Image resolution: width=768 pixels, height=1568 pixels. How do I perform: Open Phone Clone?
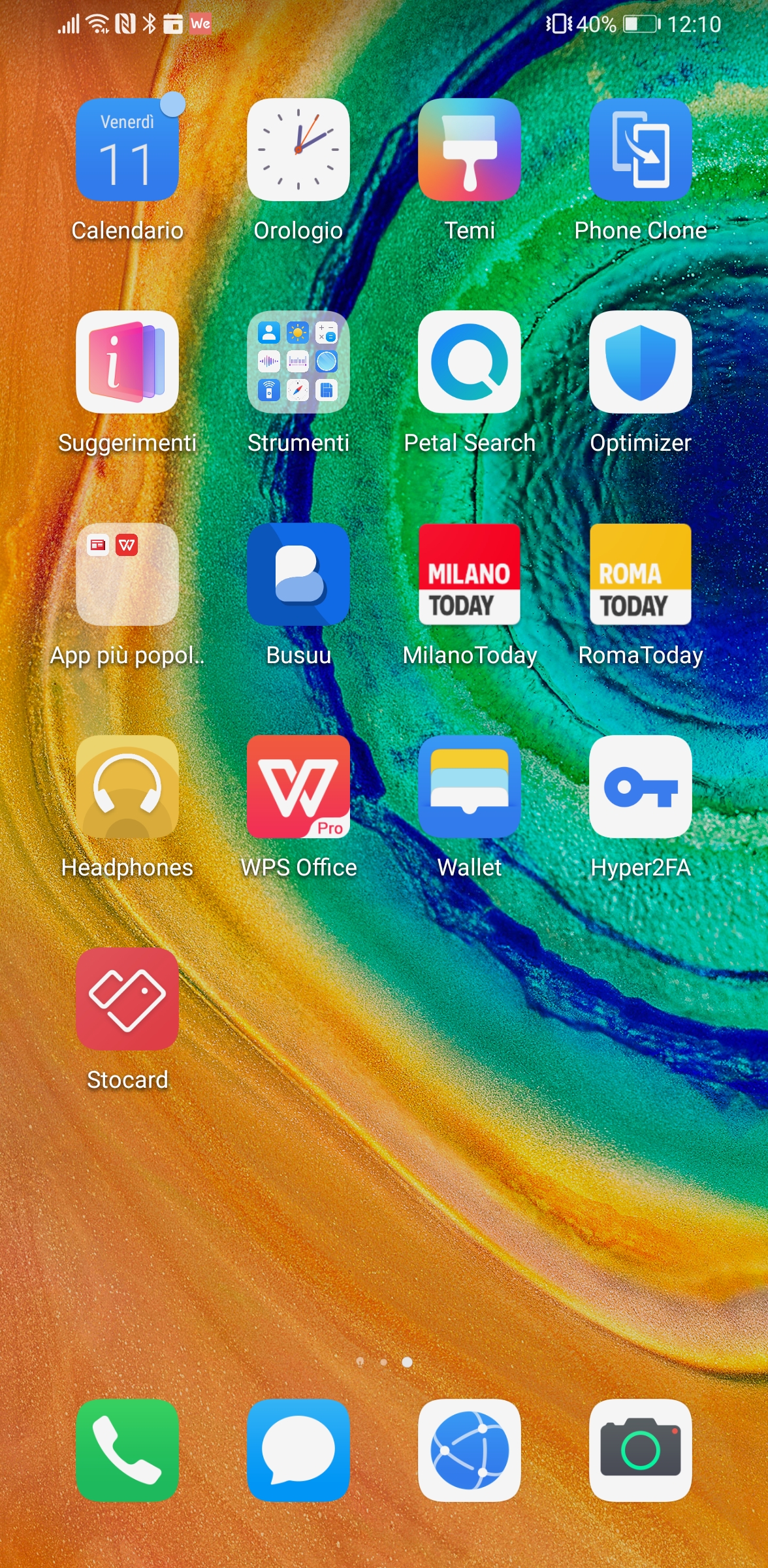pyautogui.click(x=640, y=150)
